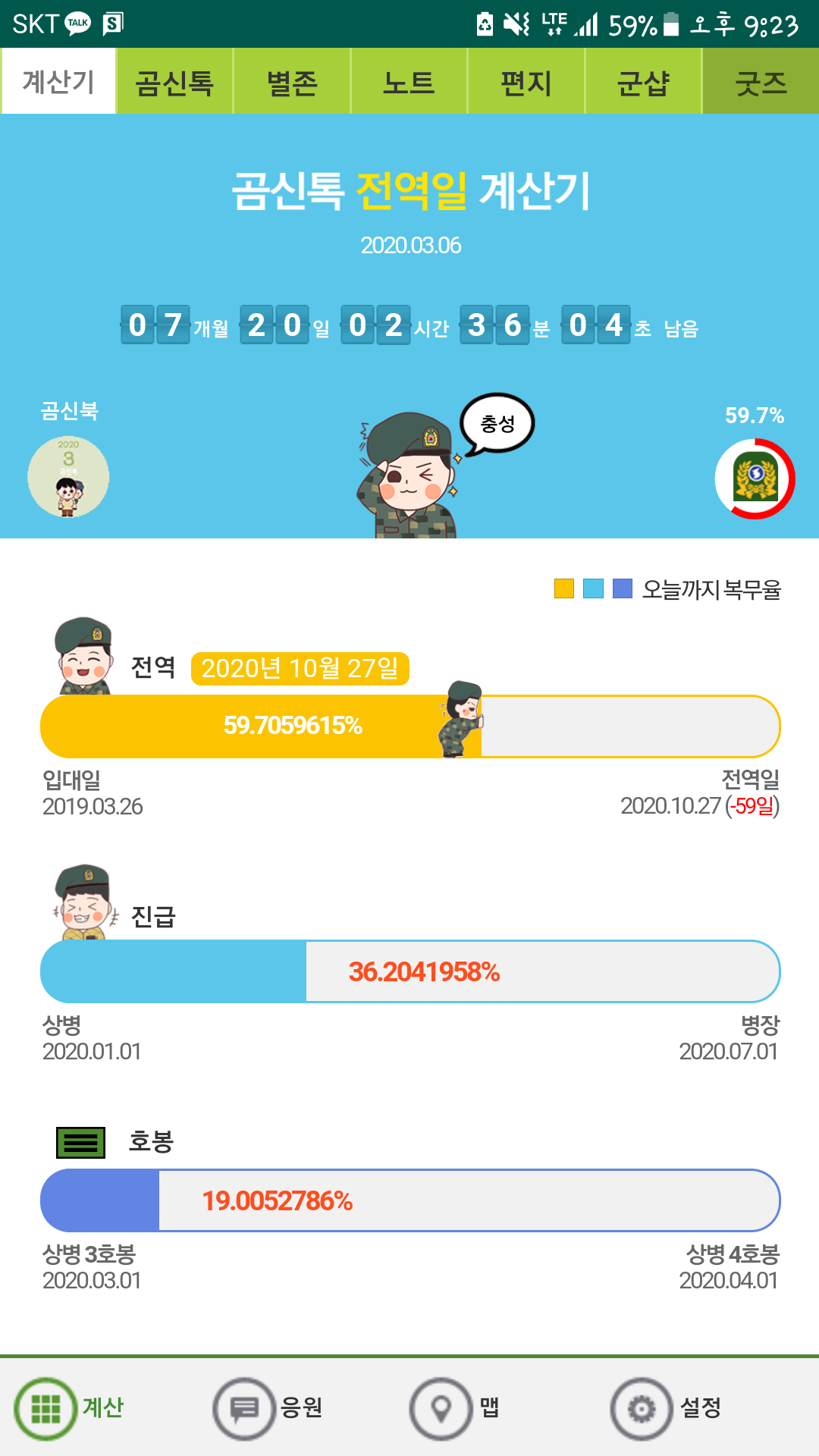Tap the 계산기 tab
This screenshot has height=1456, width=819.
[58, 82]
